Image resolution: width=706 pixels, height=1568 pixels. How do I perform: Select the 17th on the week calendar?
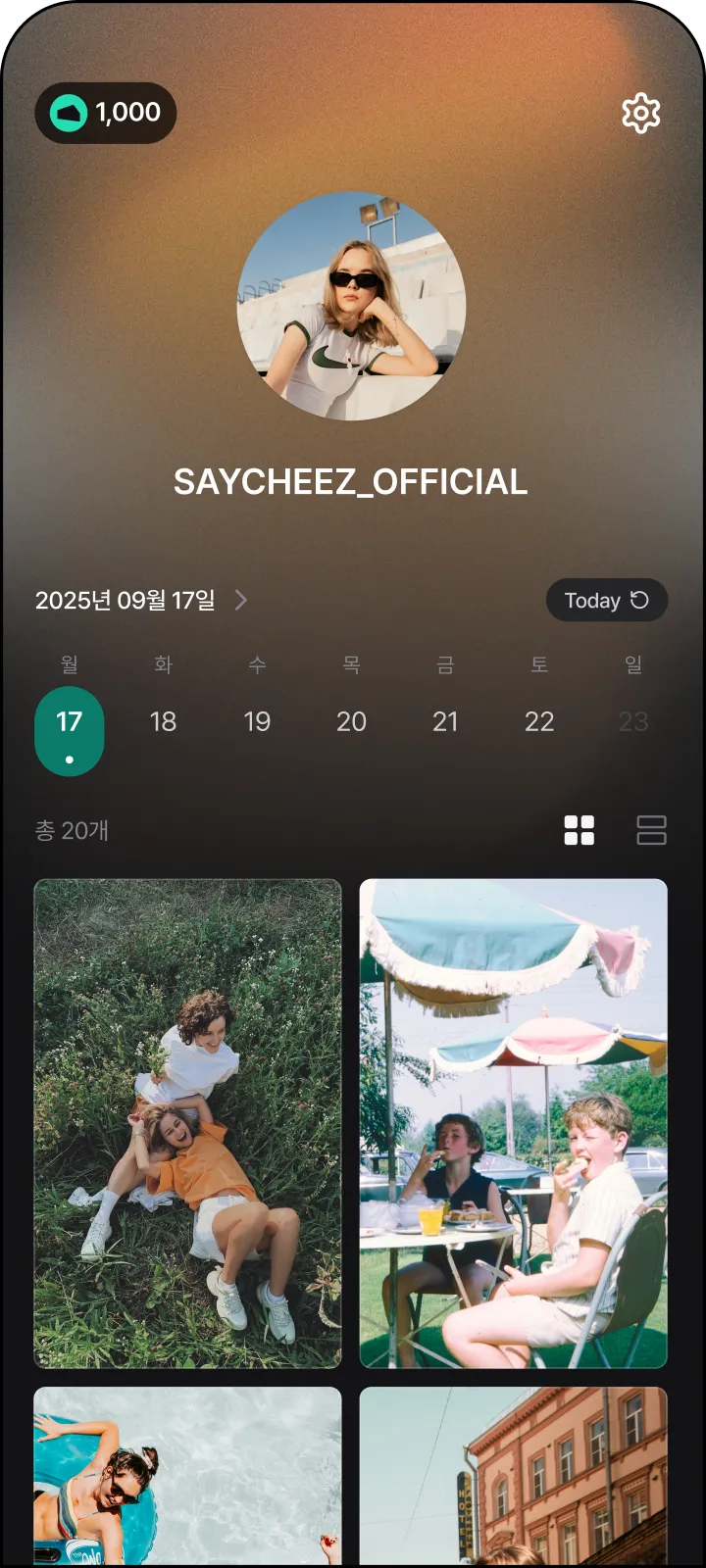pos(69,729)
